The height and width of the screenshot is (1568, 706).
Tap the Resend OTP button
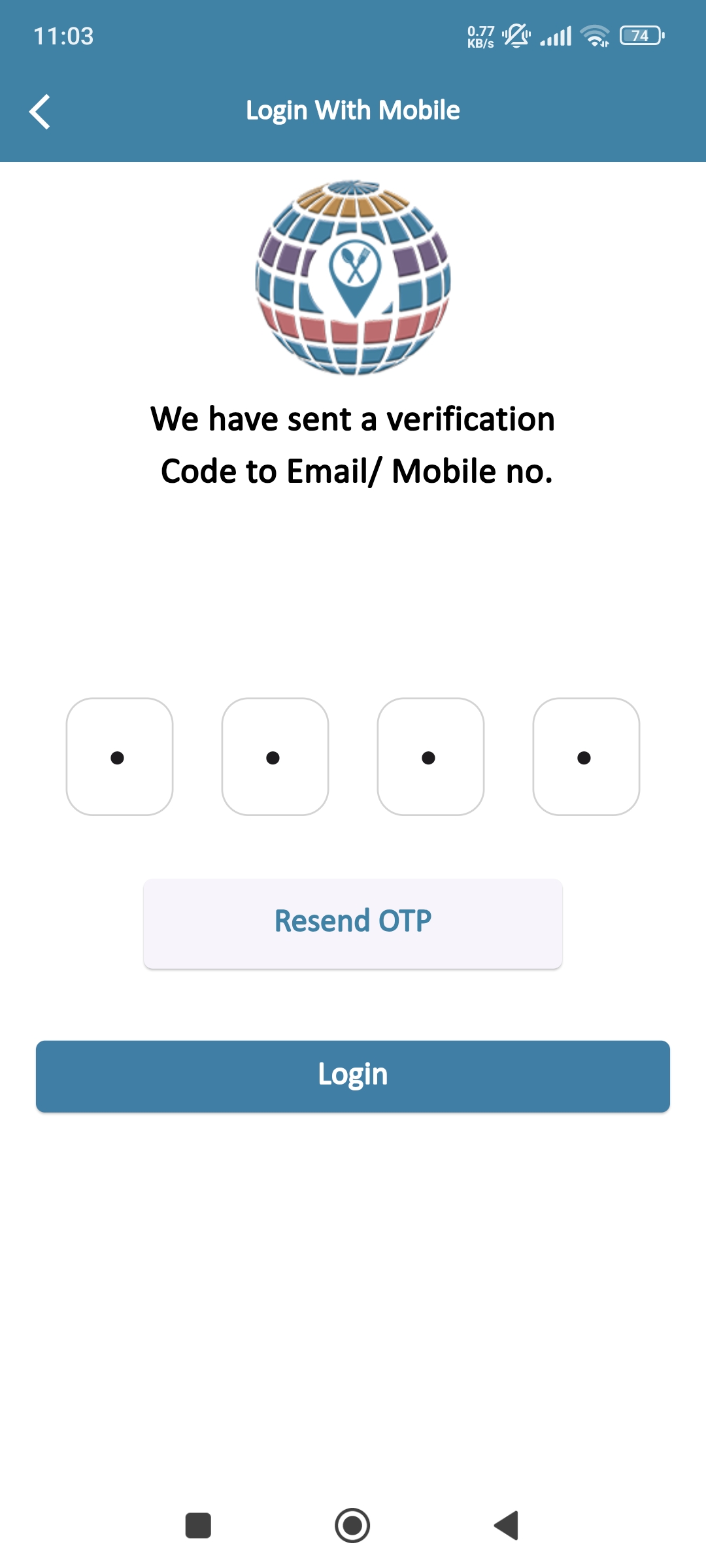(353, 923)
